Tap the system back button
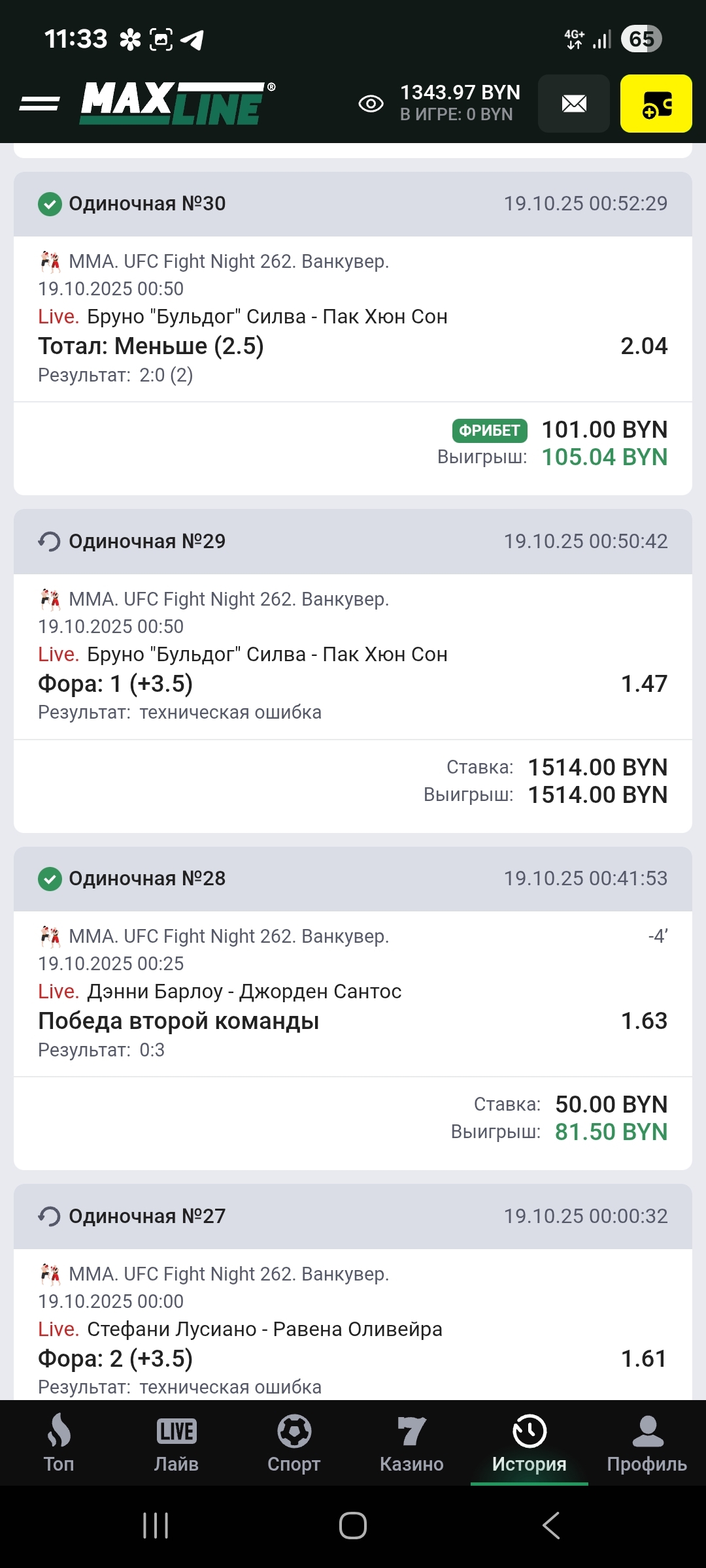 pos(551,1526)
